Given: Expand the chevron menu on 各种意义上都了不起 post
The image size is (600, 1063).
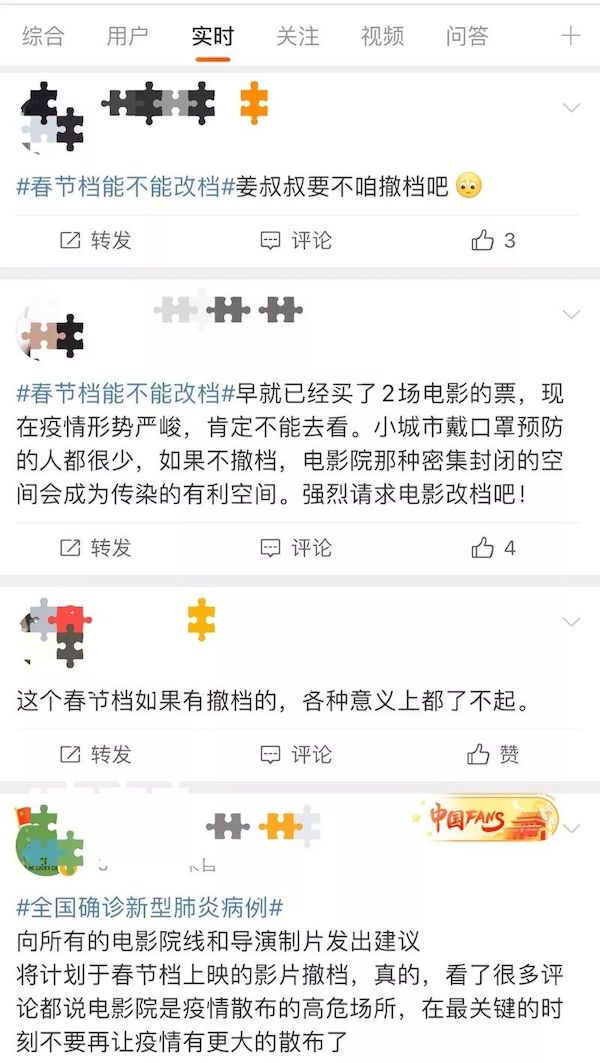Looking at the screenshot, I should point(571,621).
